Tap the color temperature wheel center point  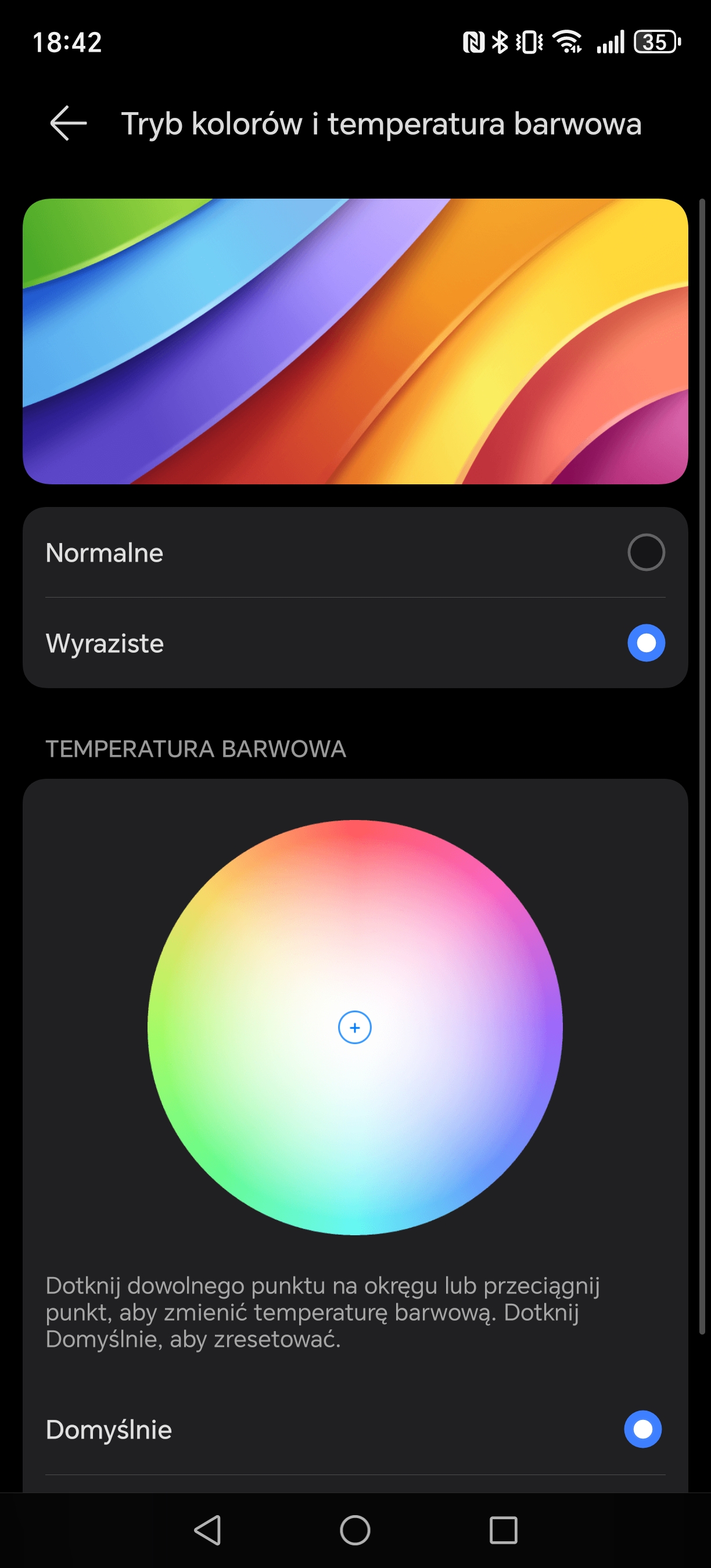pyautogui.click(x=355, y=1027)
